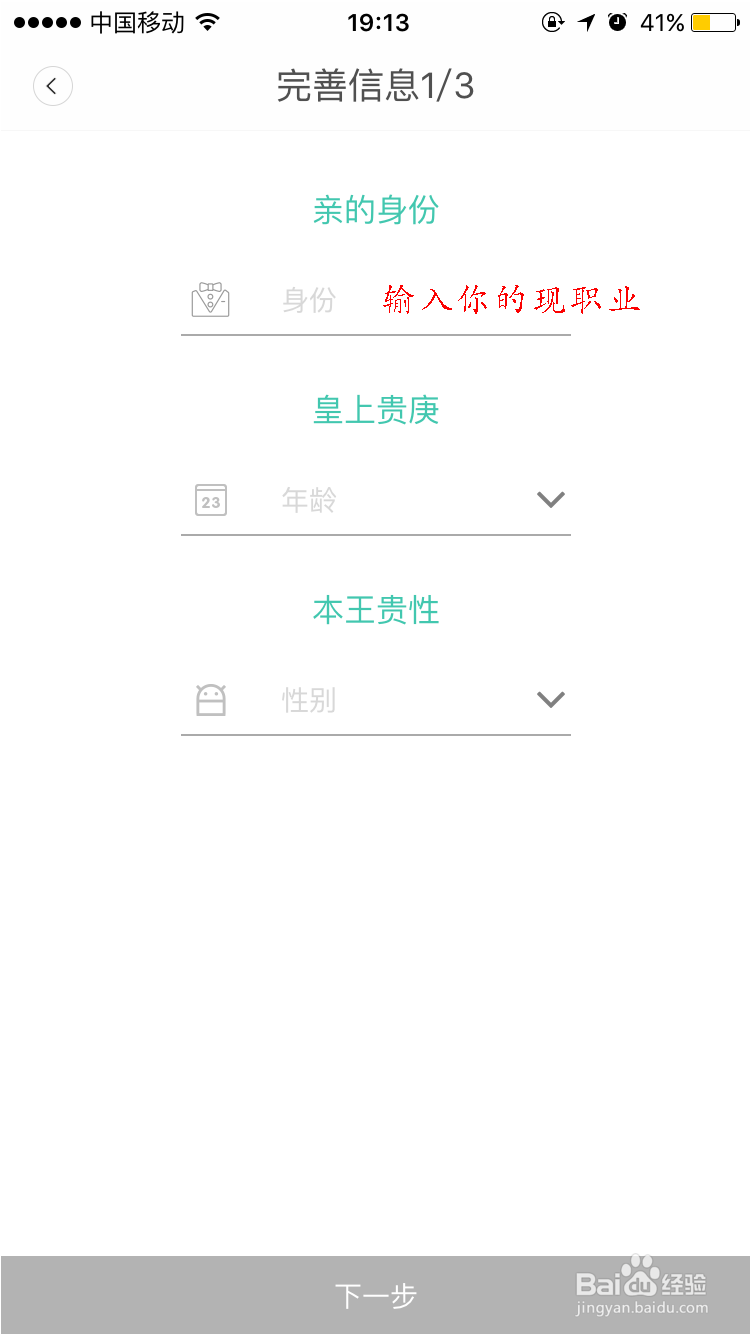Click the 皇上贵庚 section heading
The height and width of the screenshot is (1334, 750).
tap(375, 410)
